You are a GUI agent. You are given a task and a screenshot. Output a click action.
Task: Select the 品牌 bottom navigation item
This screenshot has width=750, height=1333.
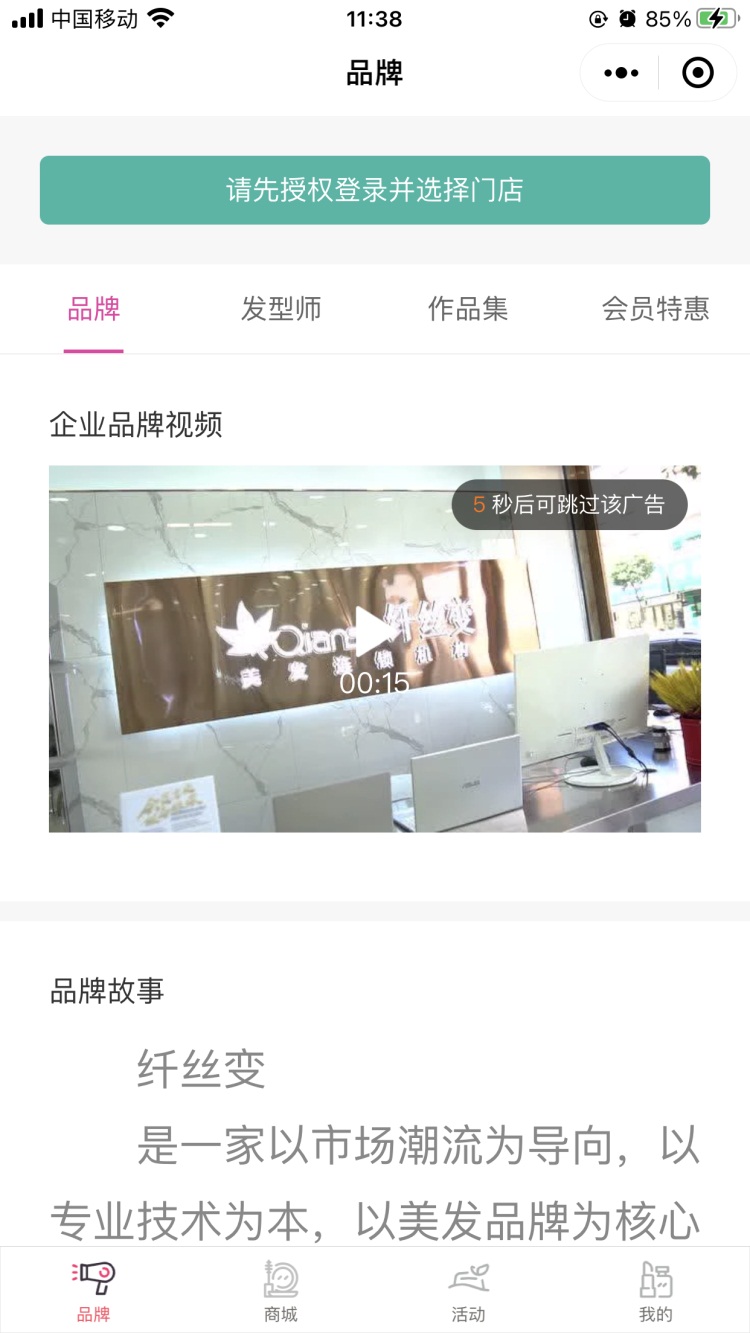click(x=94, y=1291)
